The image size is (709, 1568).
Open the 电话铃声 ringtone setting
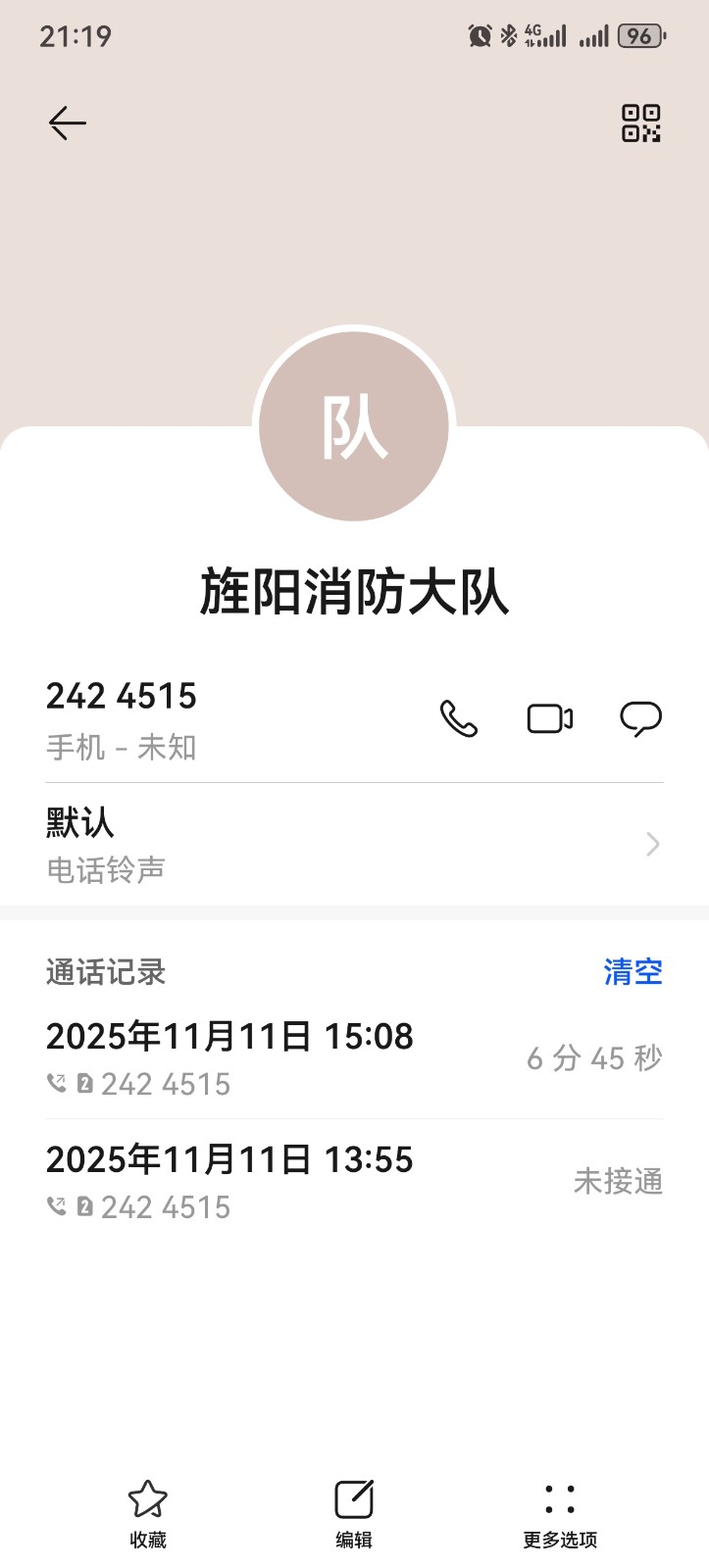pyautogui.click(x=353, y=845)
